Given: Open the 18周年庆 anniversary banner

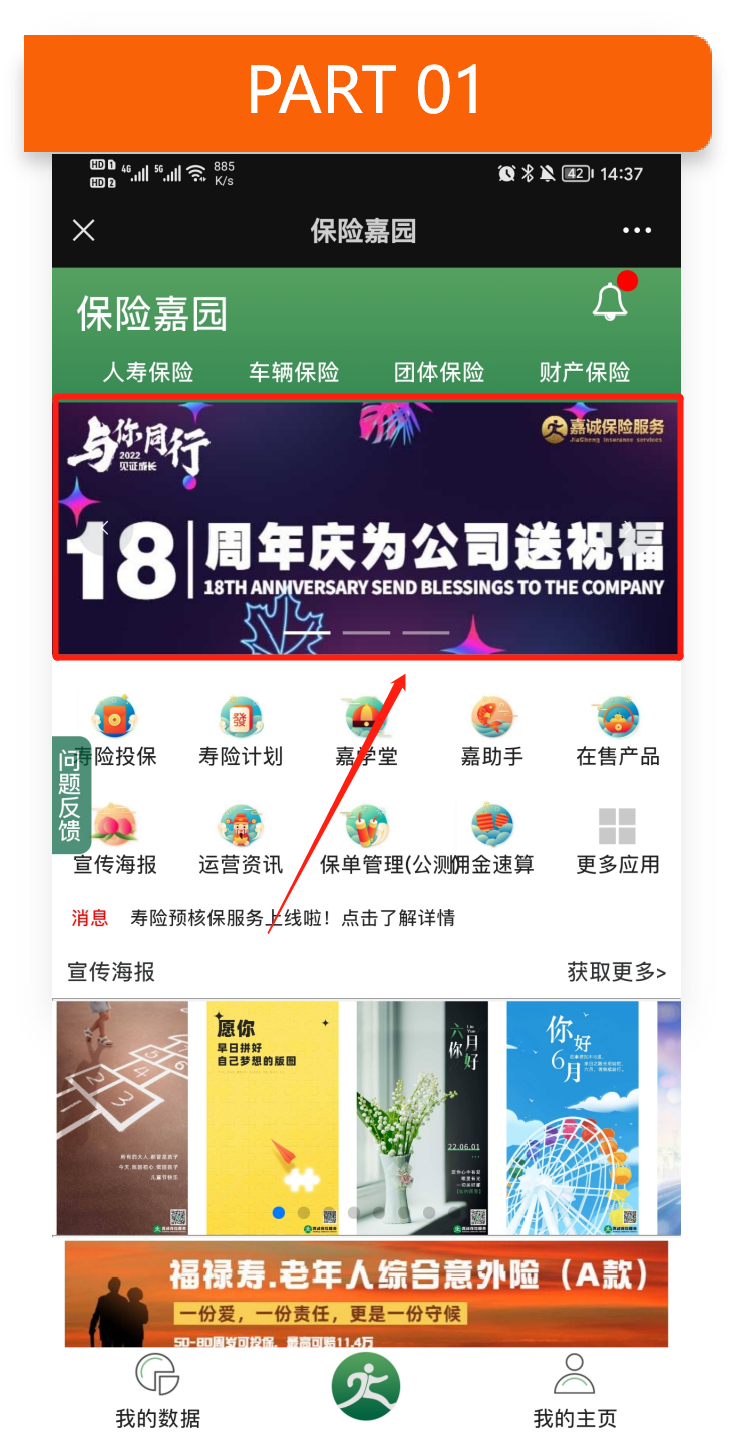Looking at the screenshot, I should 366,527.
